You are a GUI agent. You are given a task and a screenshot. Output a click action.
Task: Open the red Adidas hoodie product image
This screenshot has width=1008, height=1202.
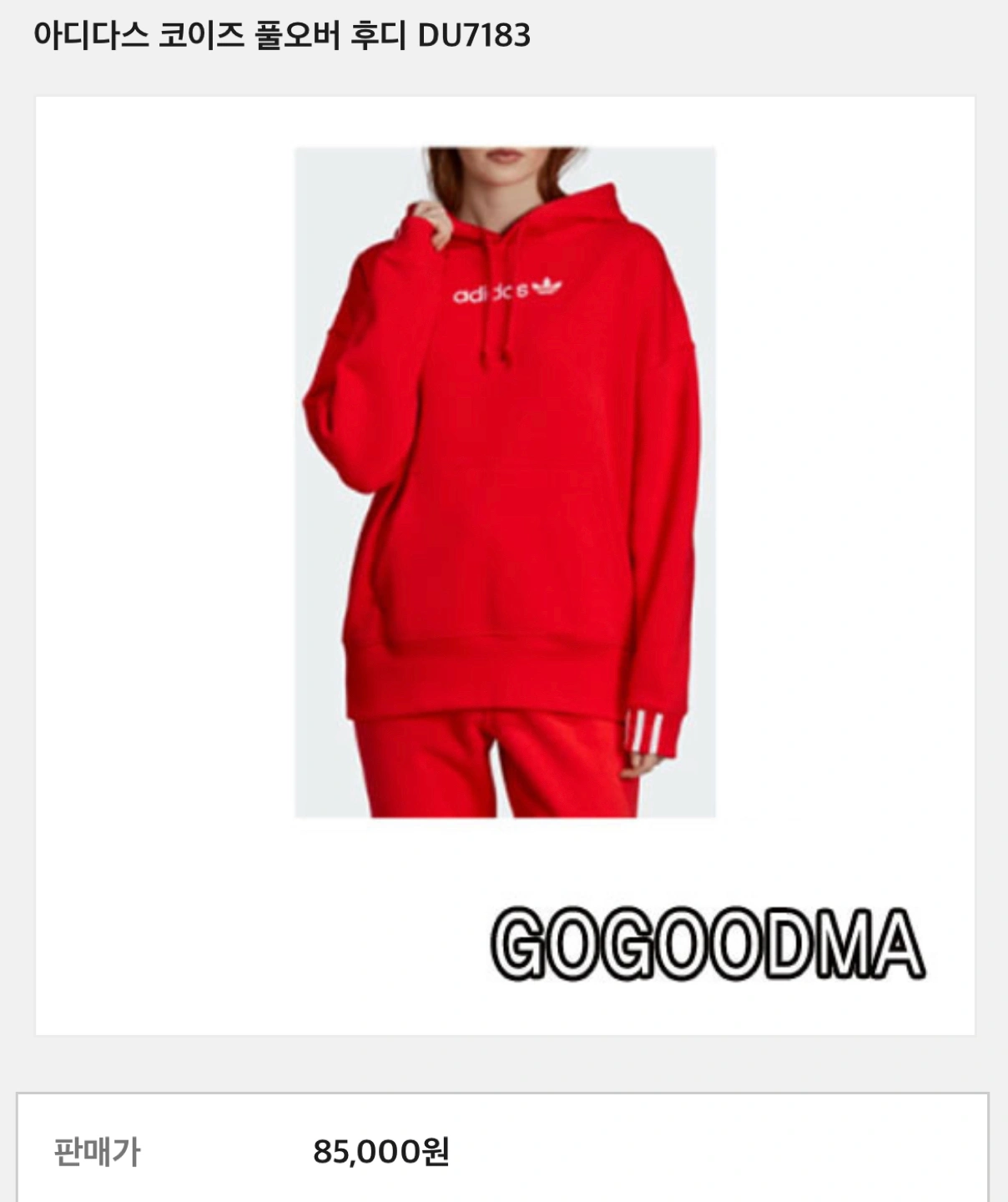coord(505,482)
